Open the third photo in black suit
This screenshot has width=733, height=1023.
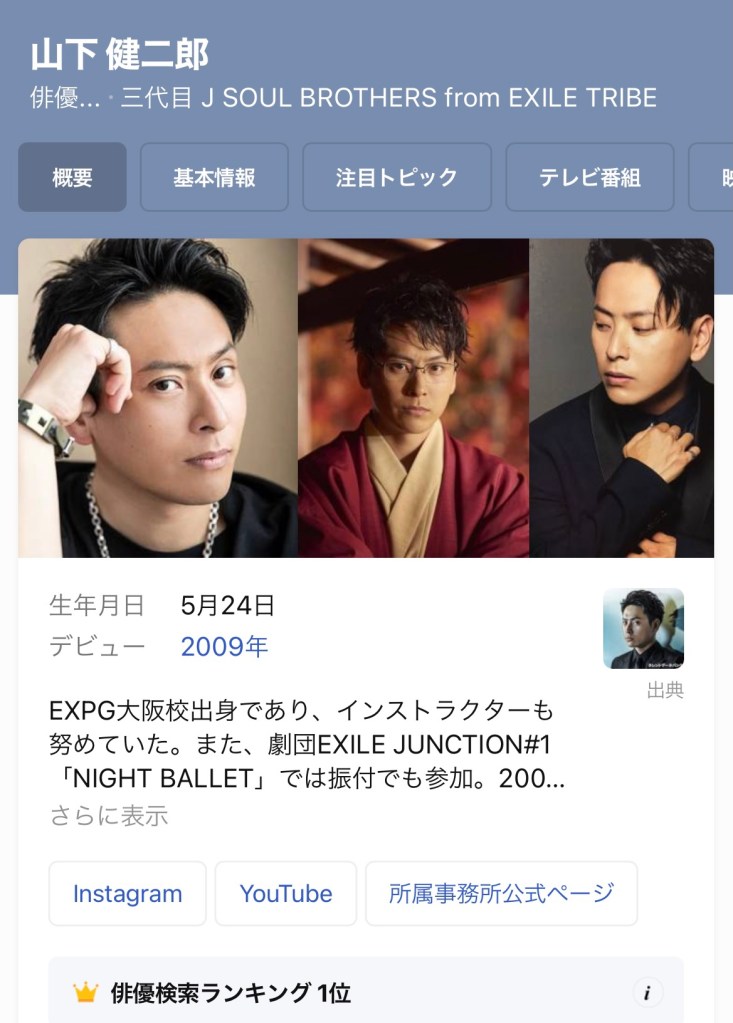click(x=621, y=397)
